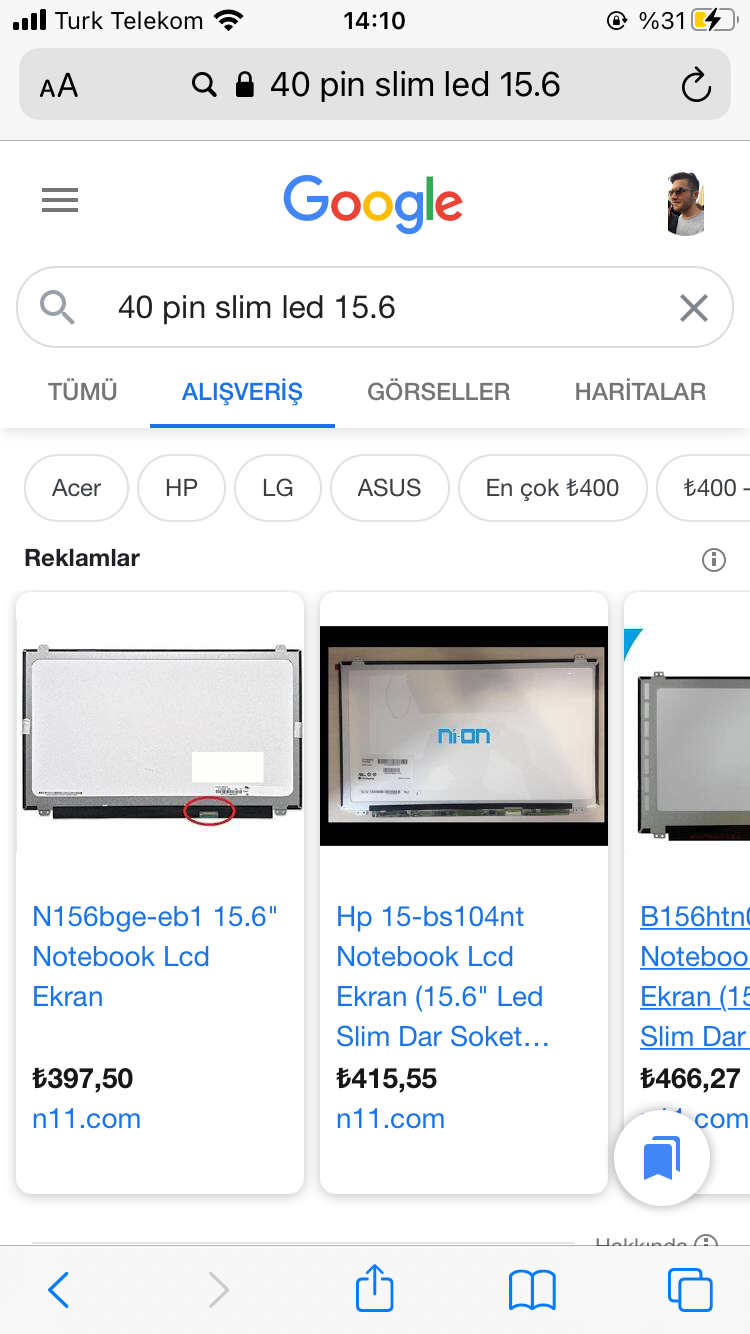
Task: Clear the search query text
Action: click(693, 308)
